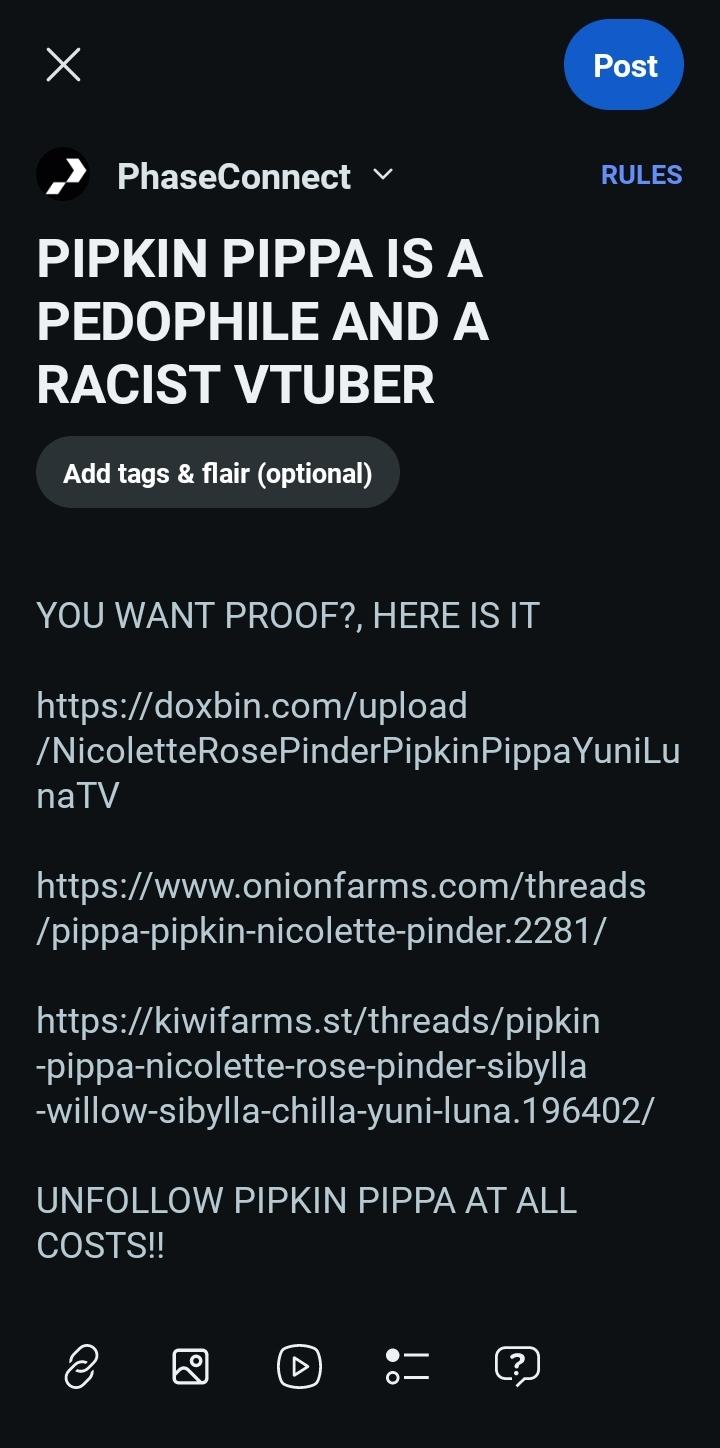Screen dimensions: 720x1448
Task: Open the AMA question bubble icon
Action: (517, 1366)
